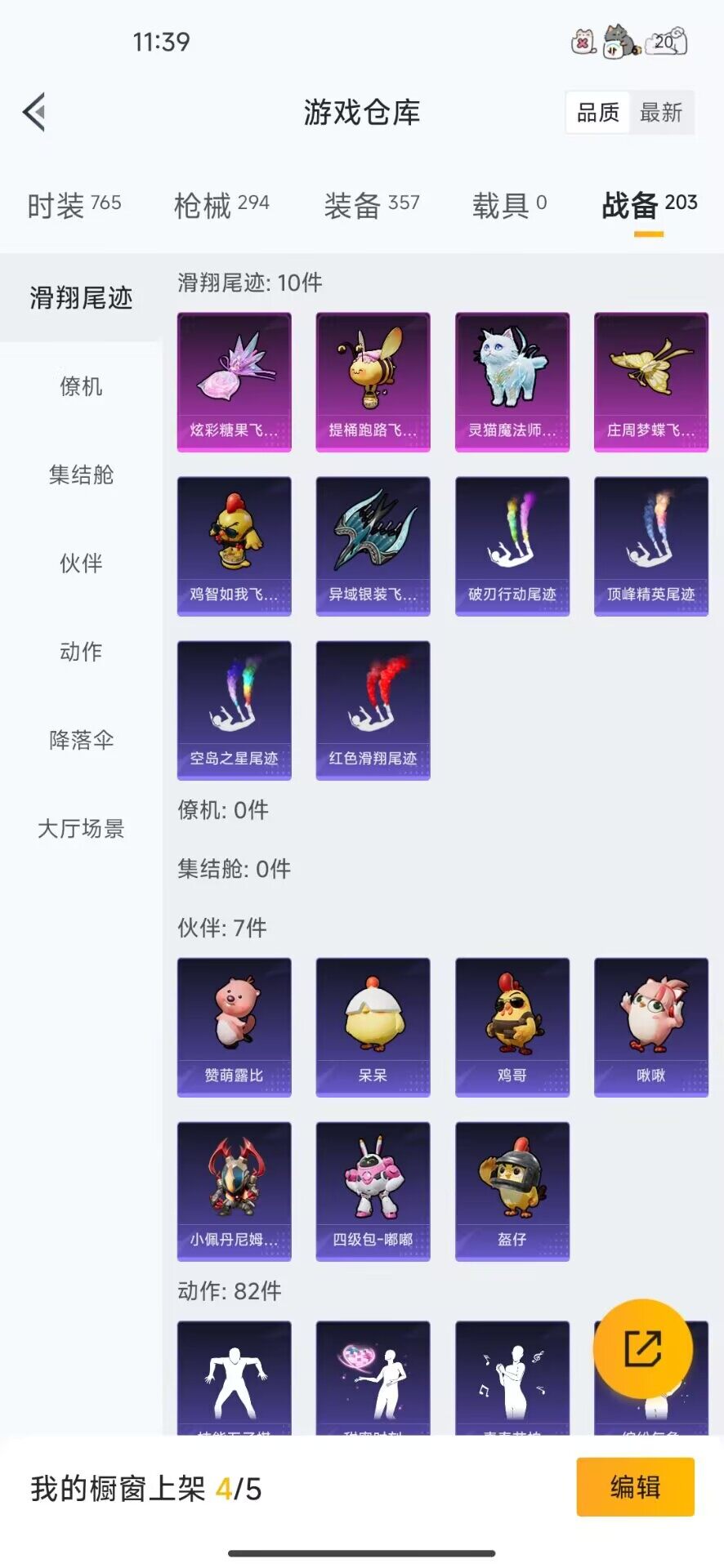Open the 赞萌露比 companion card
724x1568 pixels.
tap(235, 1027)
